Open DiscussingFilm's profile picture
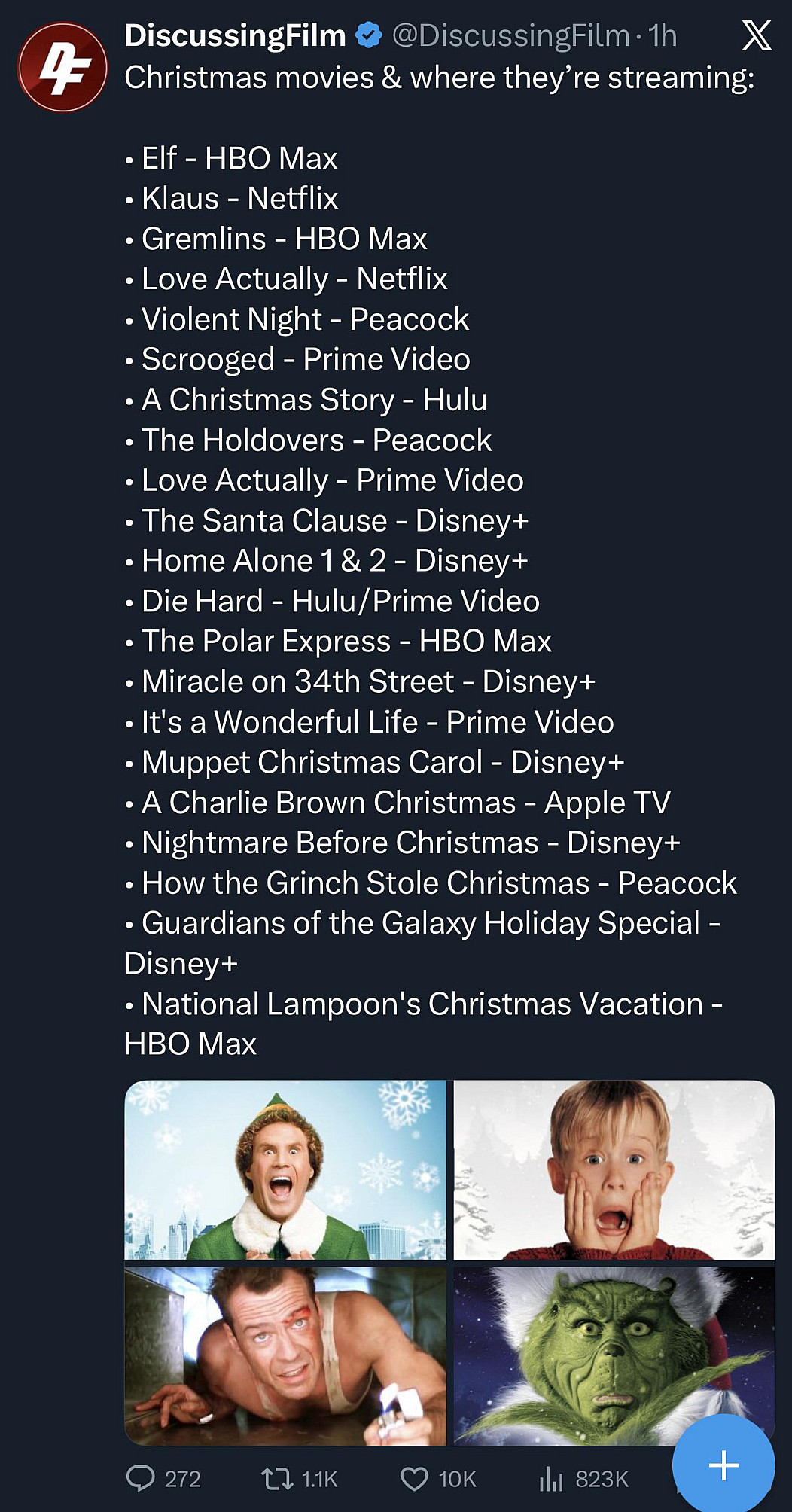Viewport: 792px width, 1512px height. 62,68
